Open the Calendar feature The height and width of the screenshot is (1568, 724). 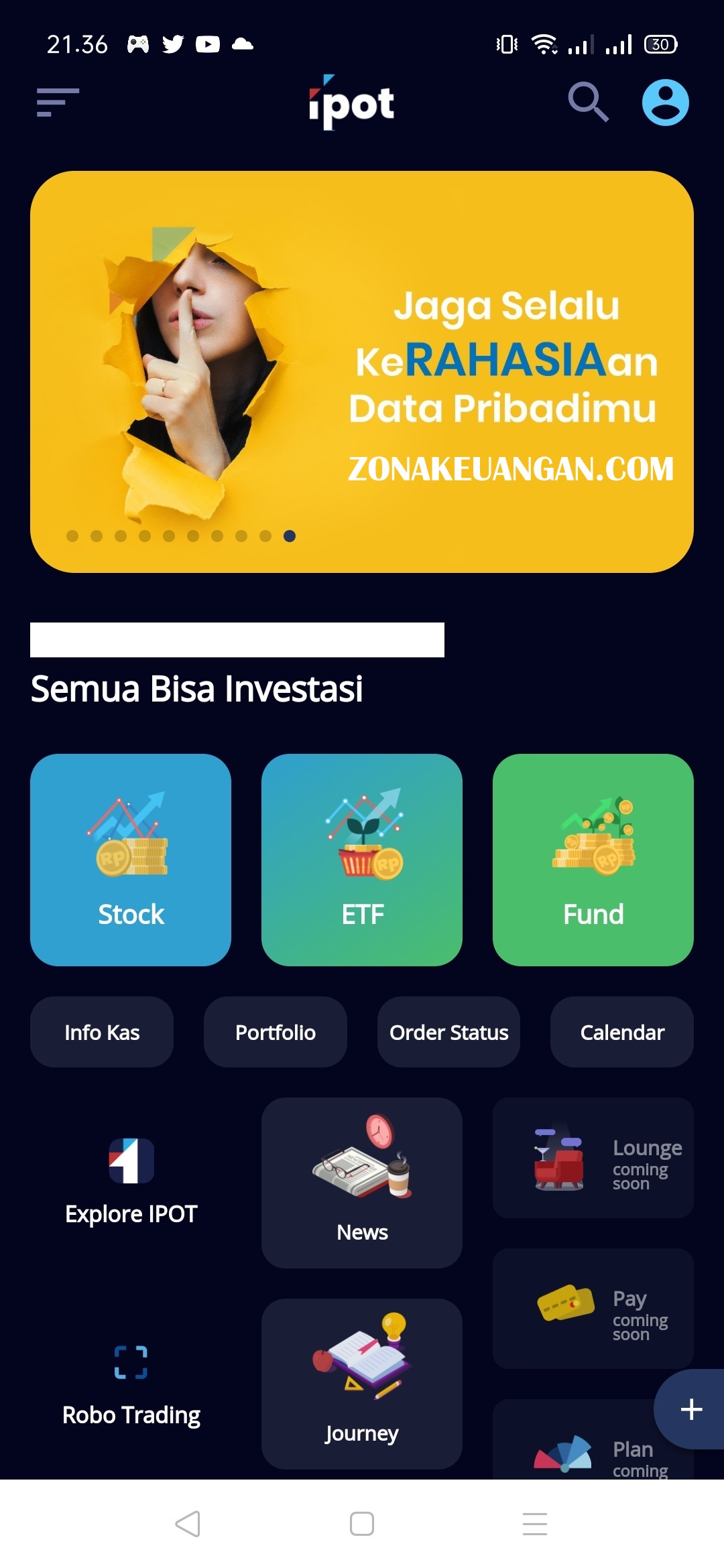(x=621, y=1032)
